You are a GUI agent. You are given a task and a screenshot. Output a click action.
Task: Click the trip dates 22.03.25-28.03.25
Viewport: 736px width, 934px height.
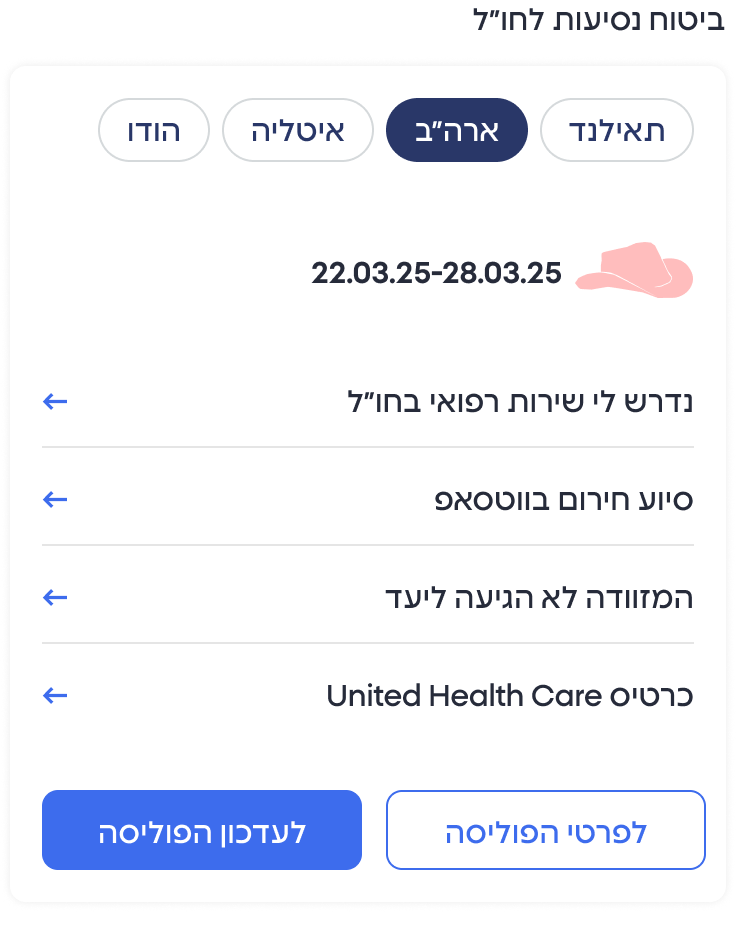(x=437, y=272)
